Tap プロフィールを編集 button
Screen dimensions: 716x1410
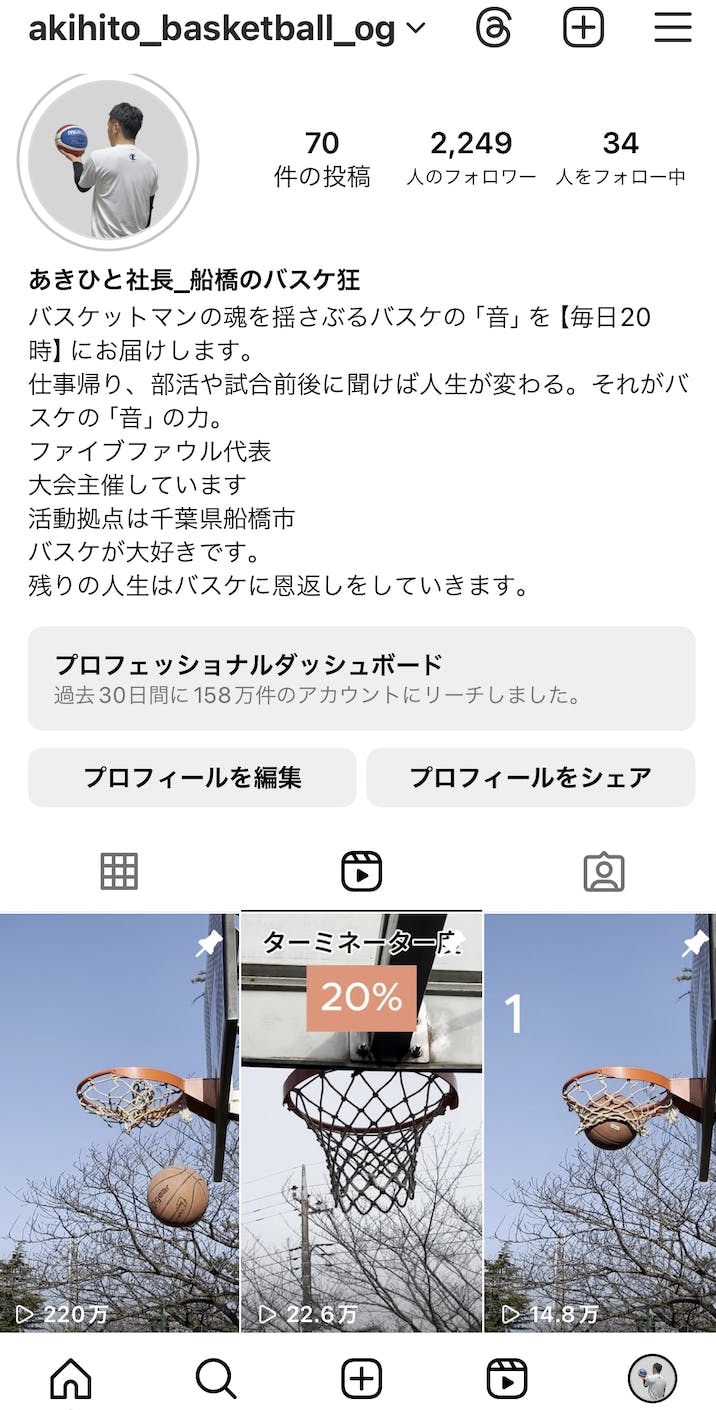point(192,777)
